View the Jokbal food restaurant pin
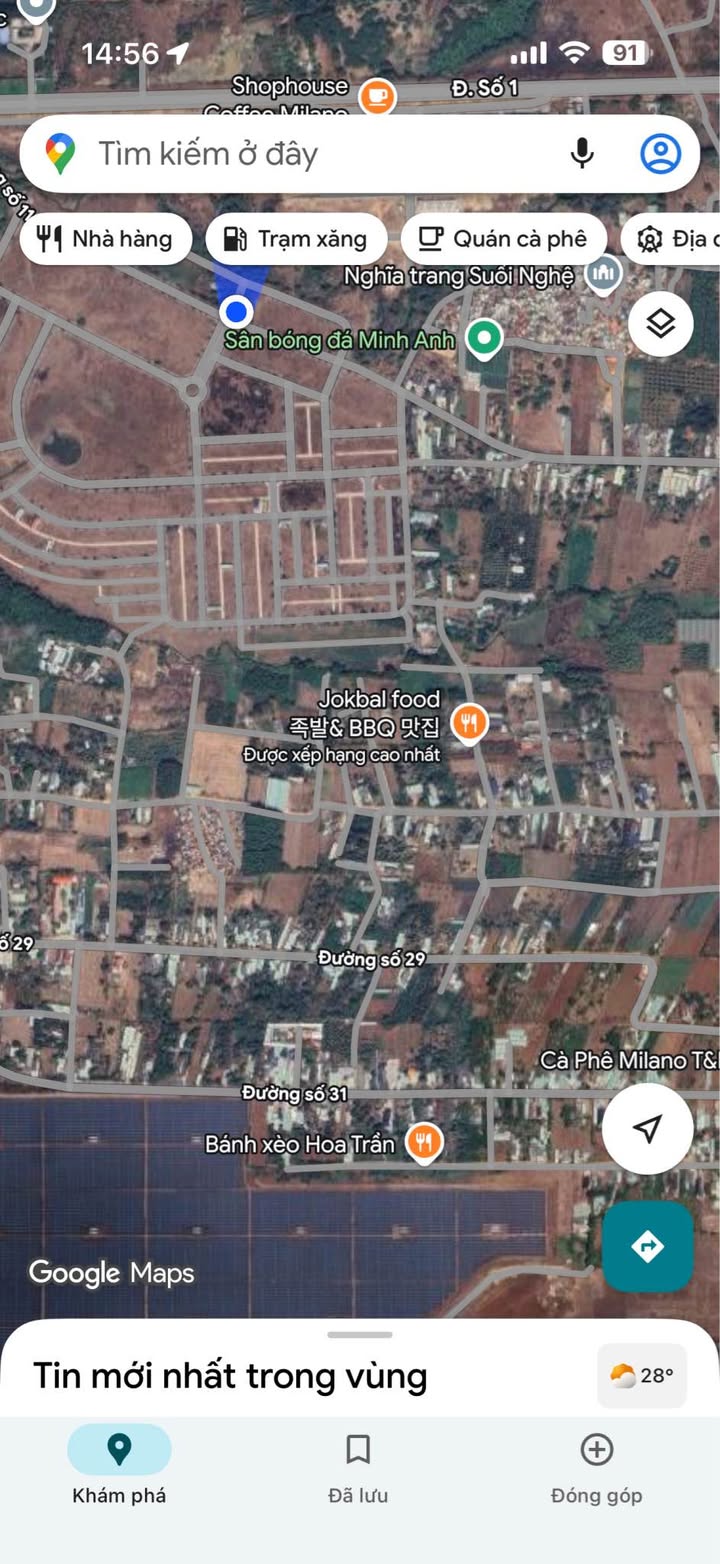This screenshot has width=720, height=1564. point(469,721)
